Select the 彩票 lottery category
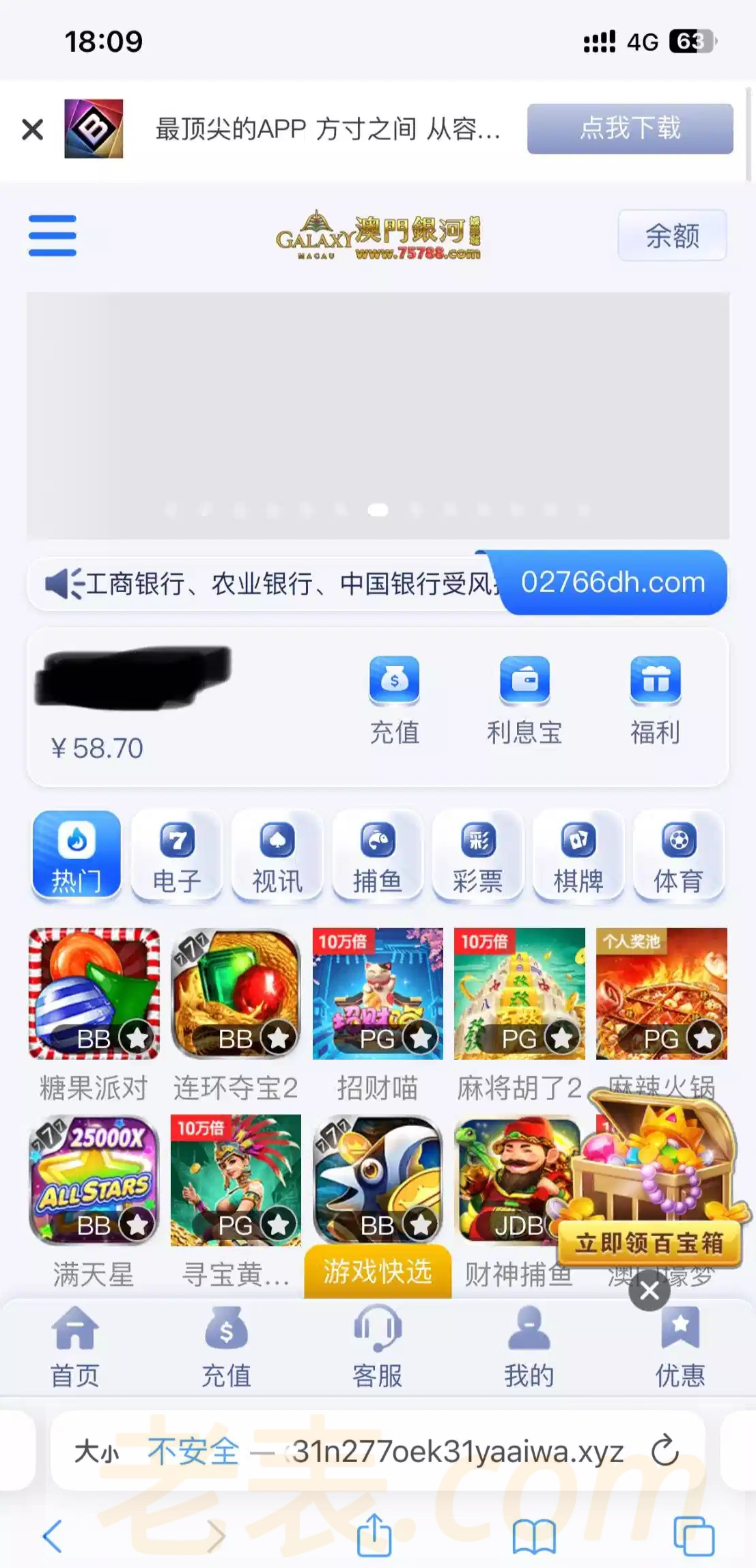This screenshot has width=756, height=1568. [478, 856]
